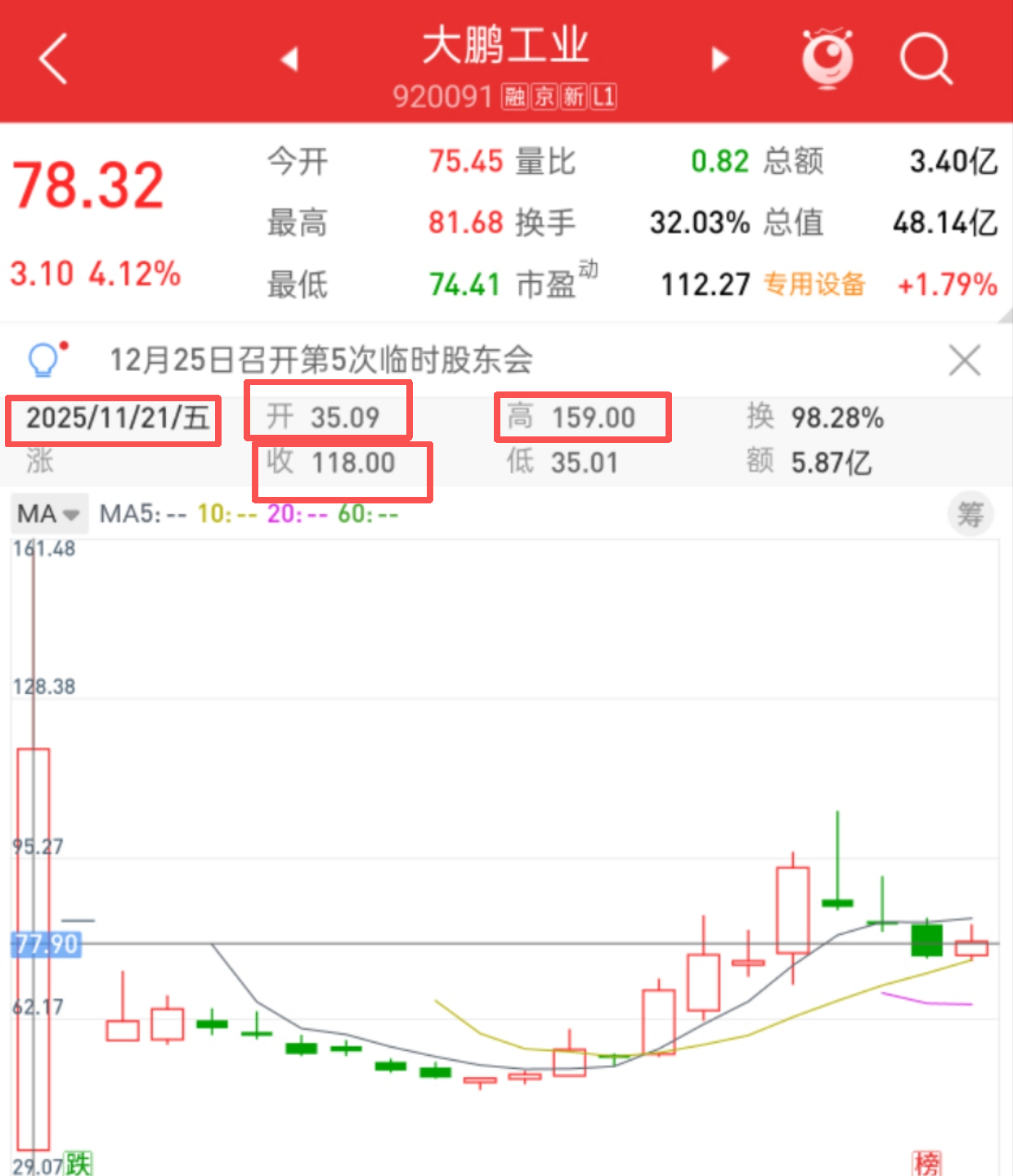Dismiss the shareholder meeting notice banner
The image size is (1013, 1176).
coord(965,360)
